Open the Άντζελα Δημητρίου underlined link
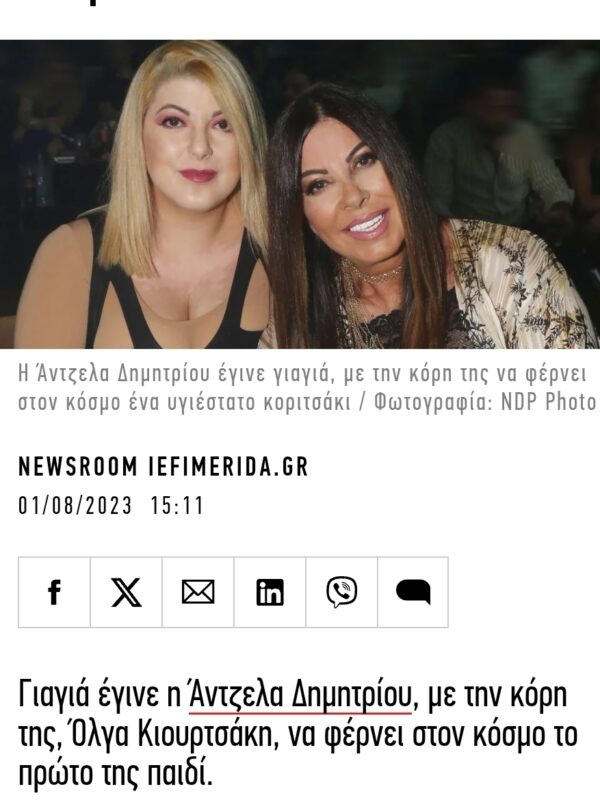Screen dimensions: 600x800 [x=300, y=693]
